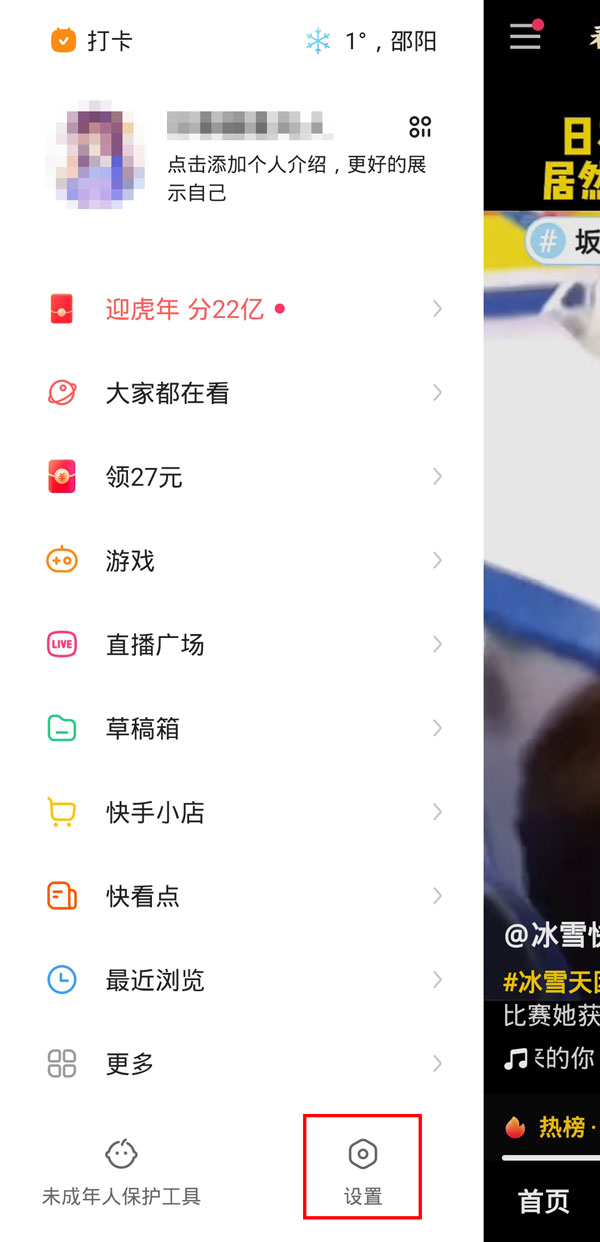Viewport: 600px width, 1242px height.
Task: Open 迎虎年 分22亿 event
Action: point(185,309)
